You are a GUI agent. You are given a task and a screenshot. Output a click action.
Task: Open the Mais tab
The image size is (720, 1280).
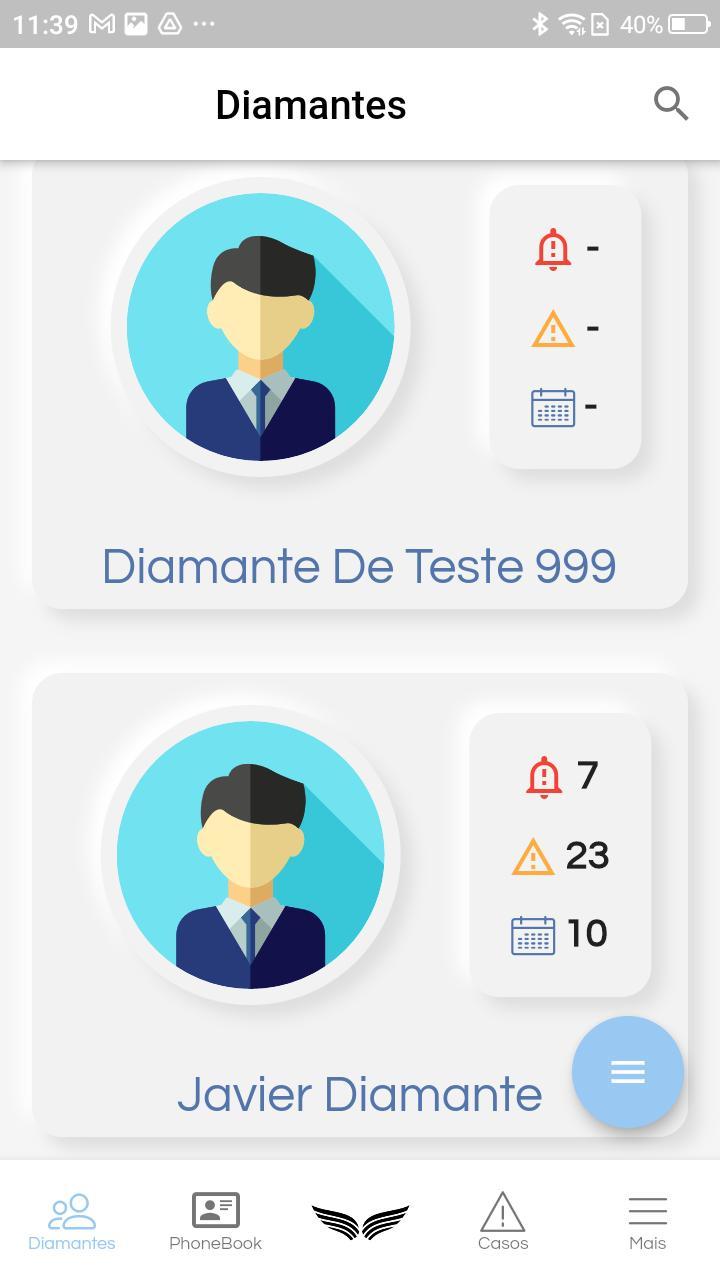(647, 1221)
